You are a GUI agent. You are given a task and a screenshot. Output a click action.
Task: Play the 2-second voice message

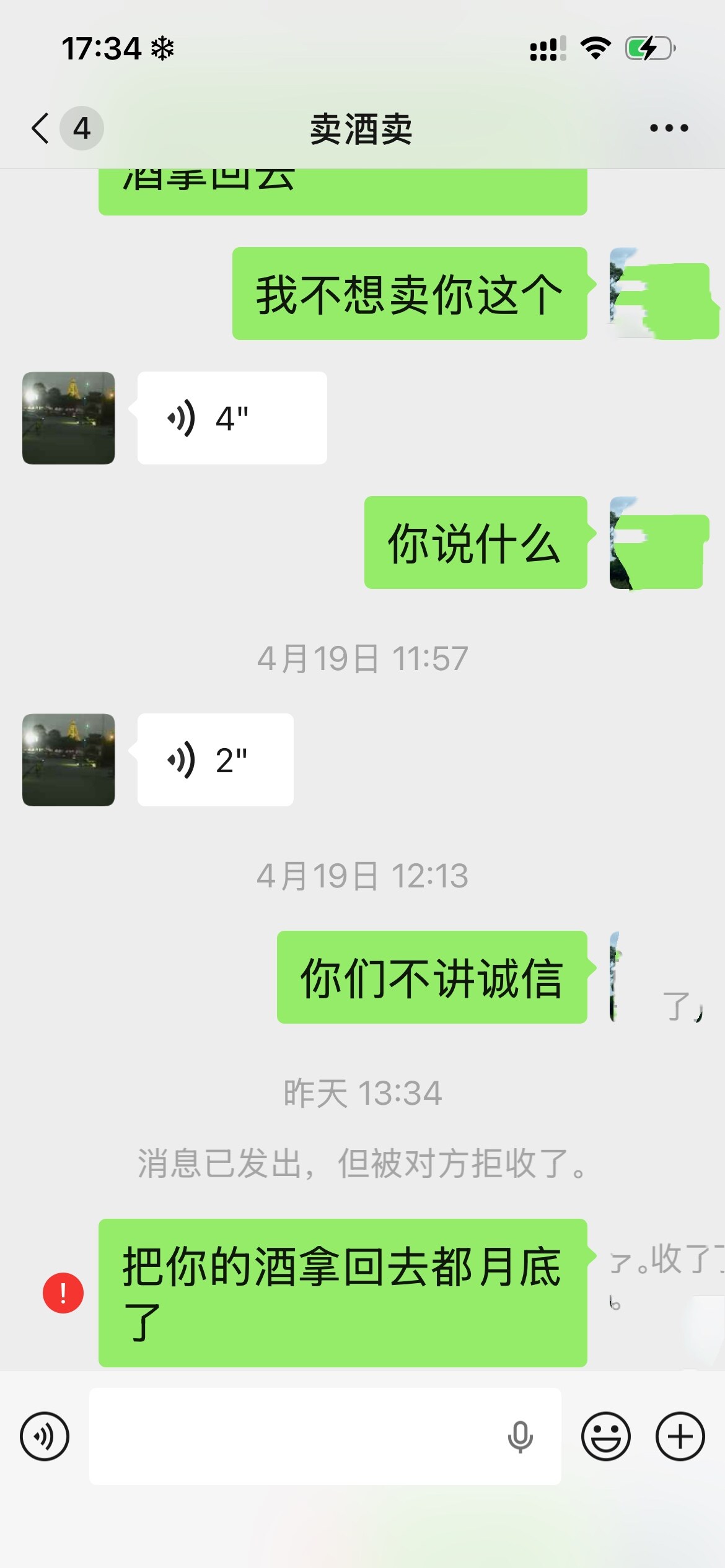(215, 760)
